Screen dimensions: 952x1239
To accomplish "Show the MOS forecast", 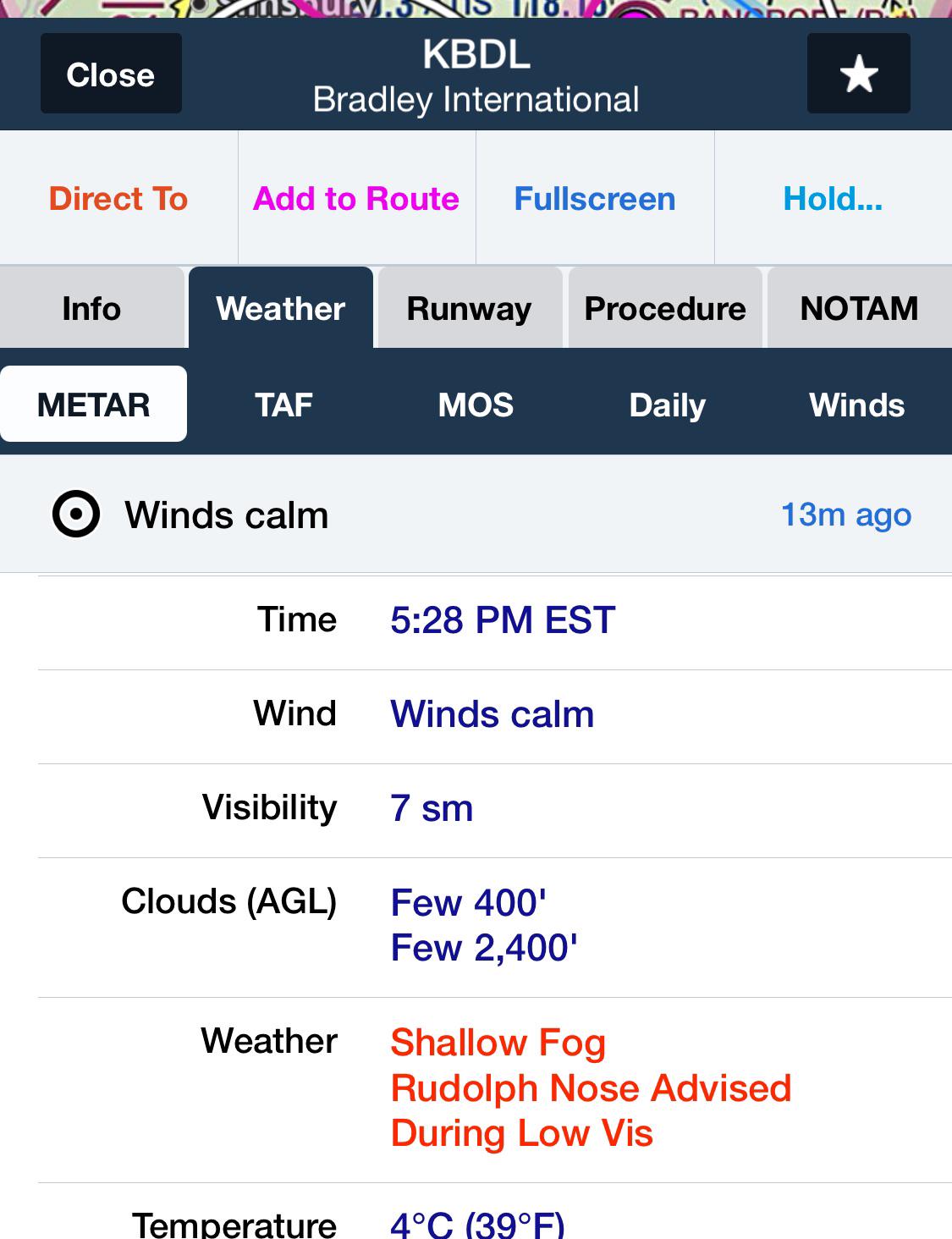I will click(x=476, y=405).
